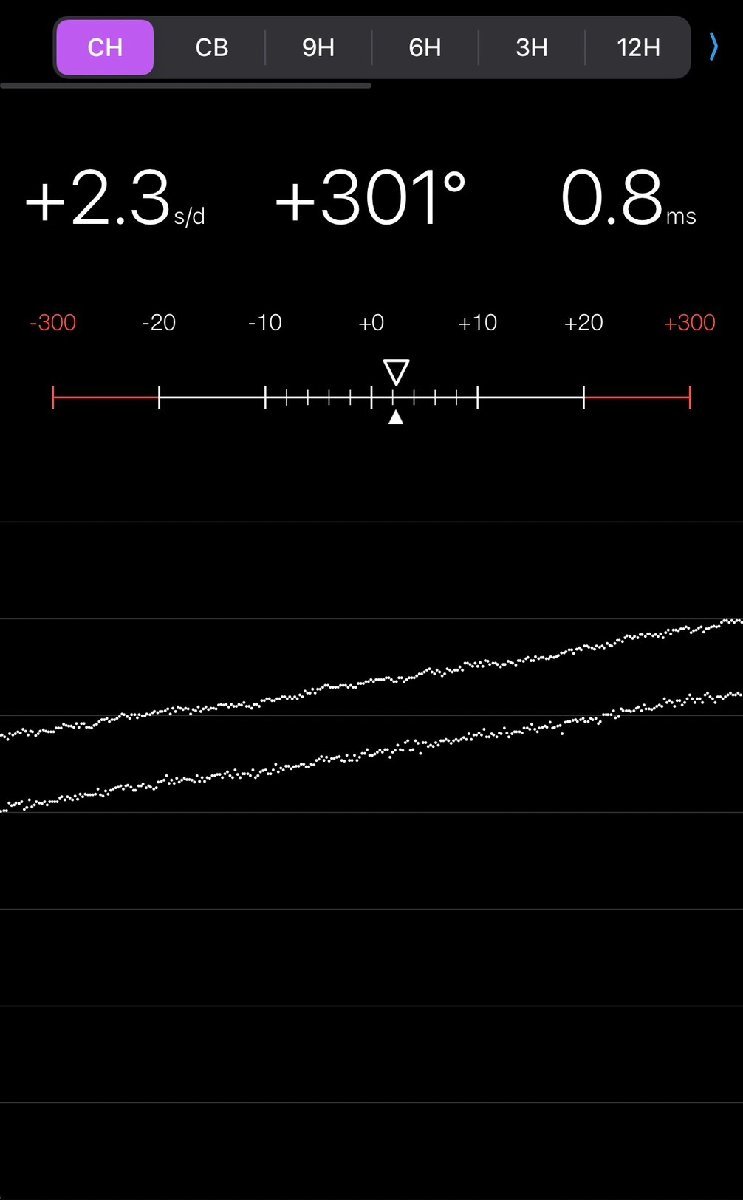Open the 3H position tab
Viewport: 743px width, 1200px height.
pos(531,47)
